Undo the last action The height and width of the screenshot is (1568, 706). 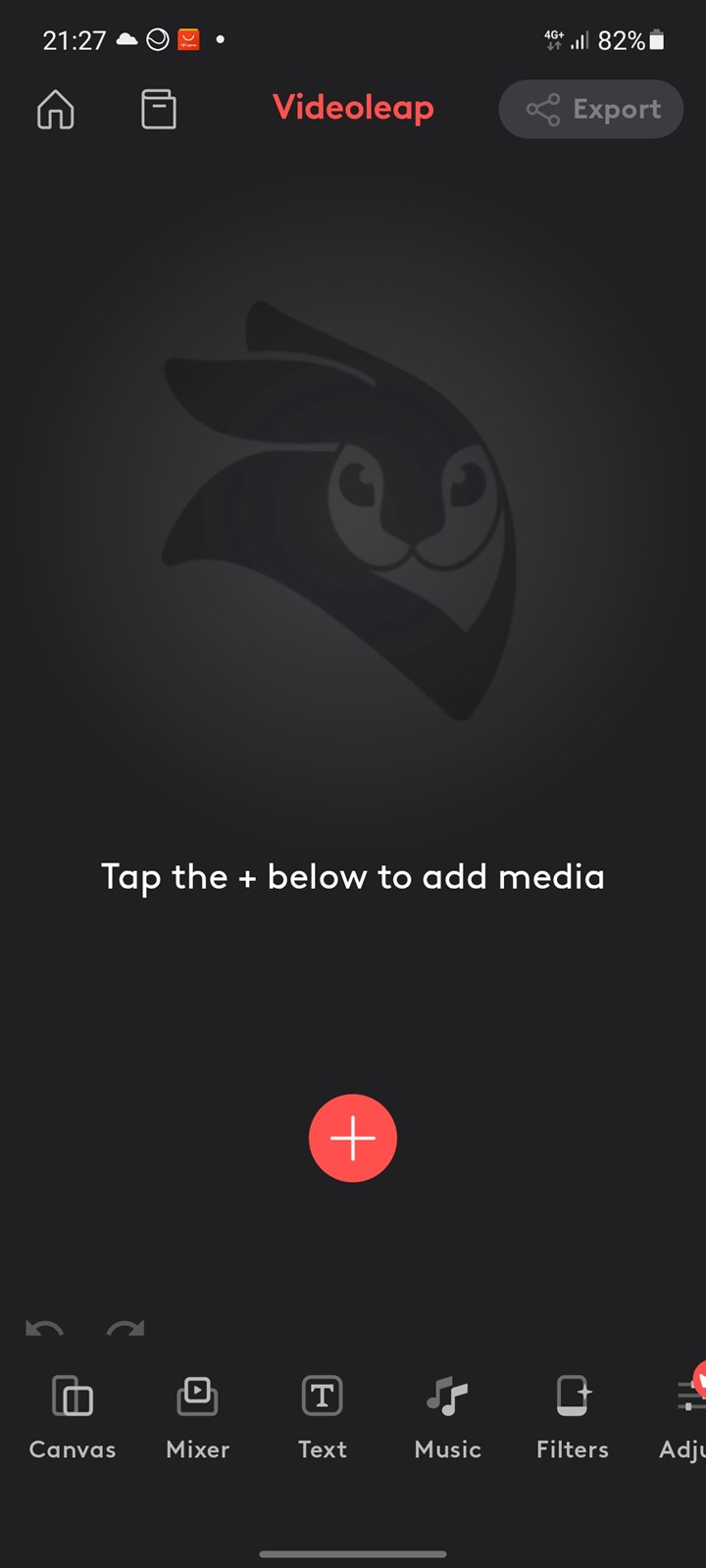[x=45, y=1329]
